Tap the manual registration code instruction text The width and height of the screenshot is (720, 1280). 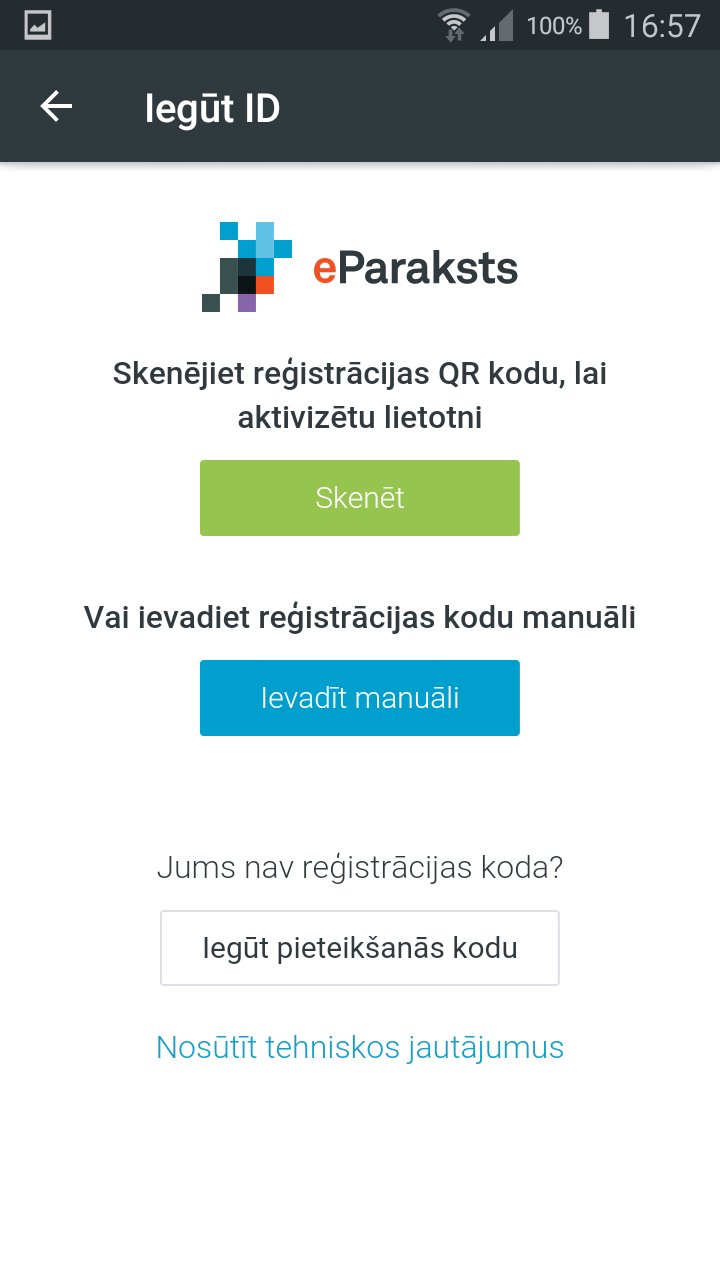pyautogui.click(x=360, y=617)
